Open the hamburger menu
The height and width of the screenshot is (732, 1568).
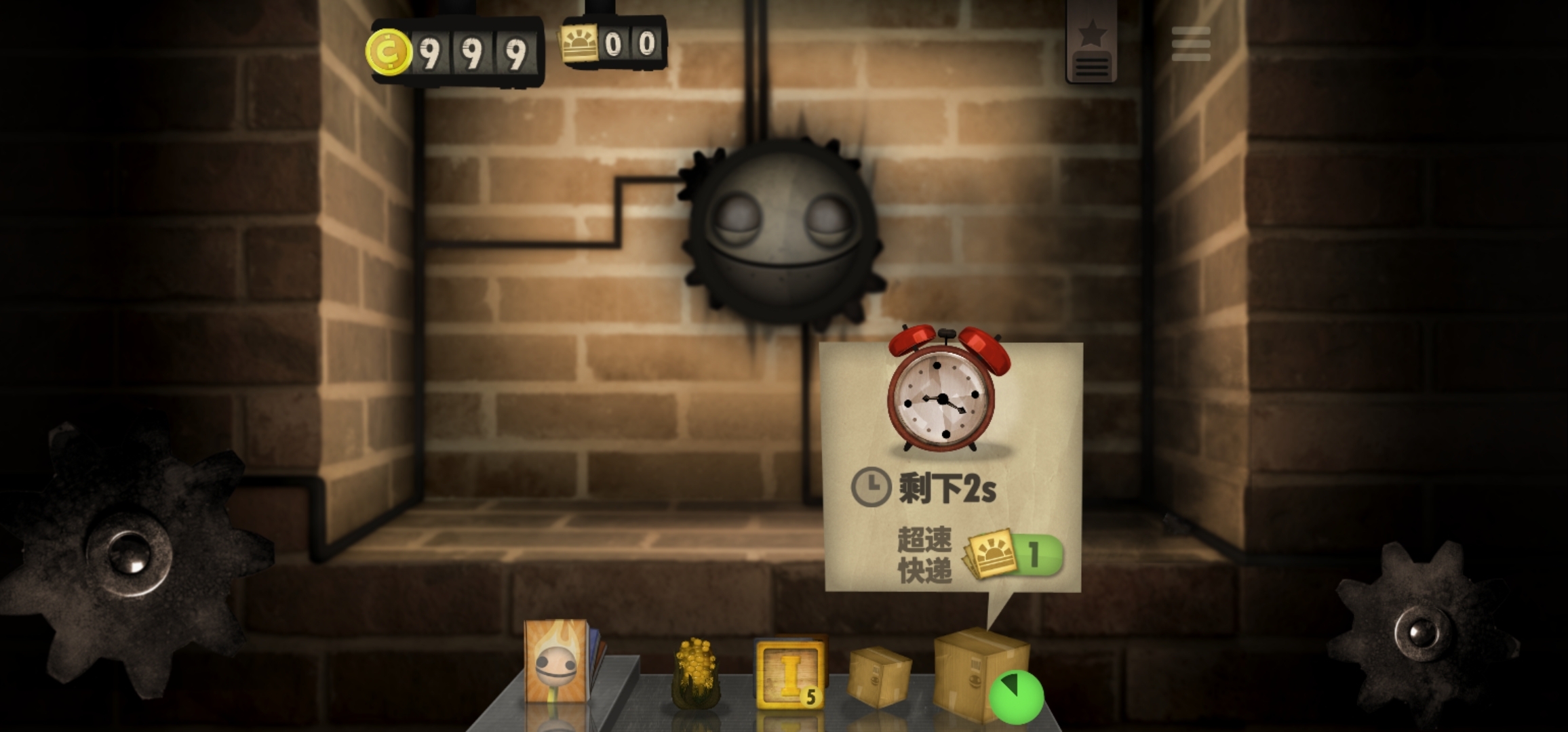click(1191, 44)
